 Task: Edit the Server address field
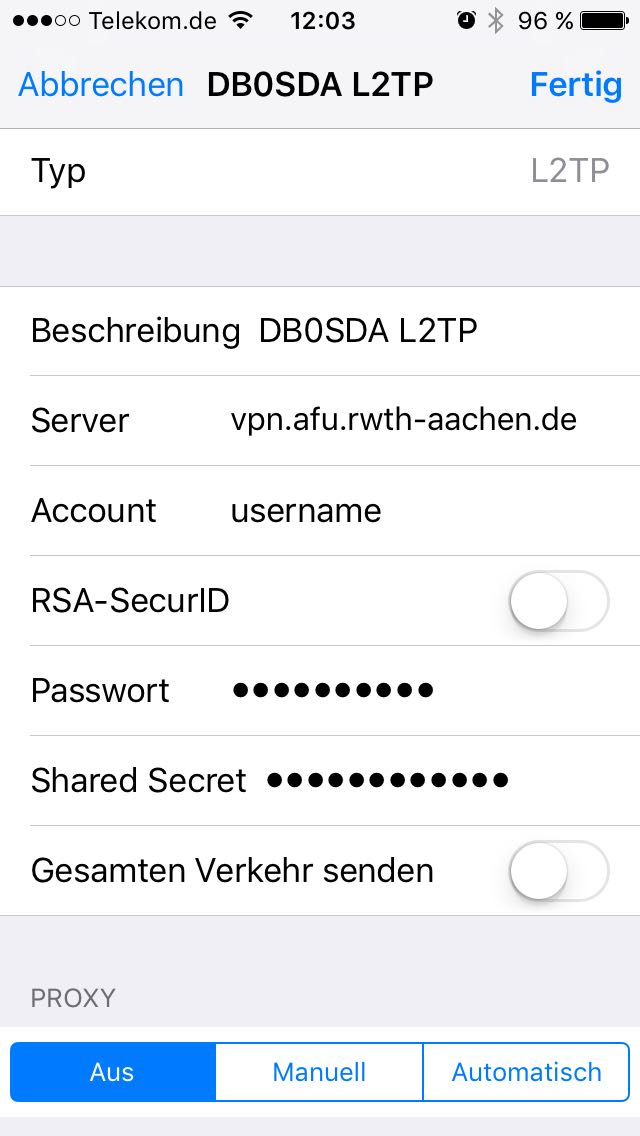coord(404,420)
